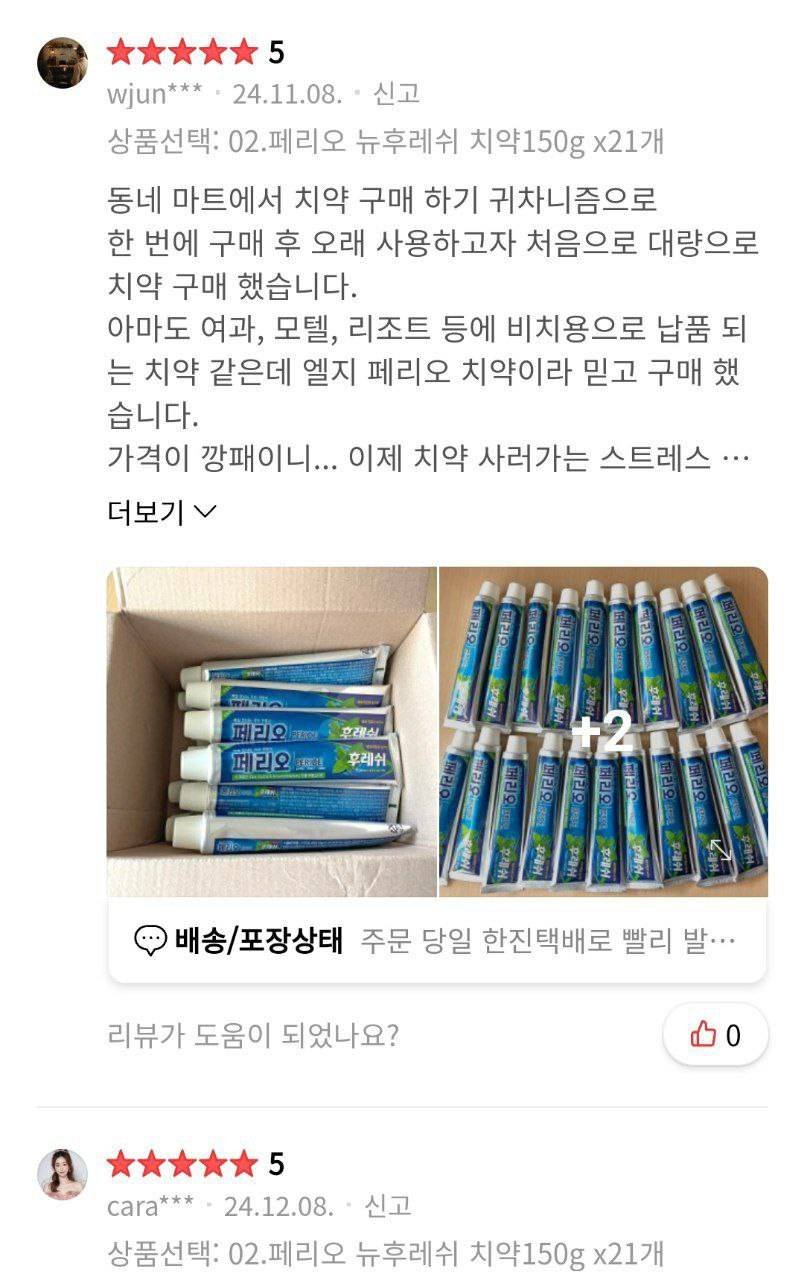This screenshot has height=1280, width=804.
Task: Expand the review with 더보기
Action: coord(161,513)
